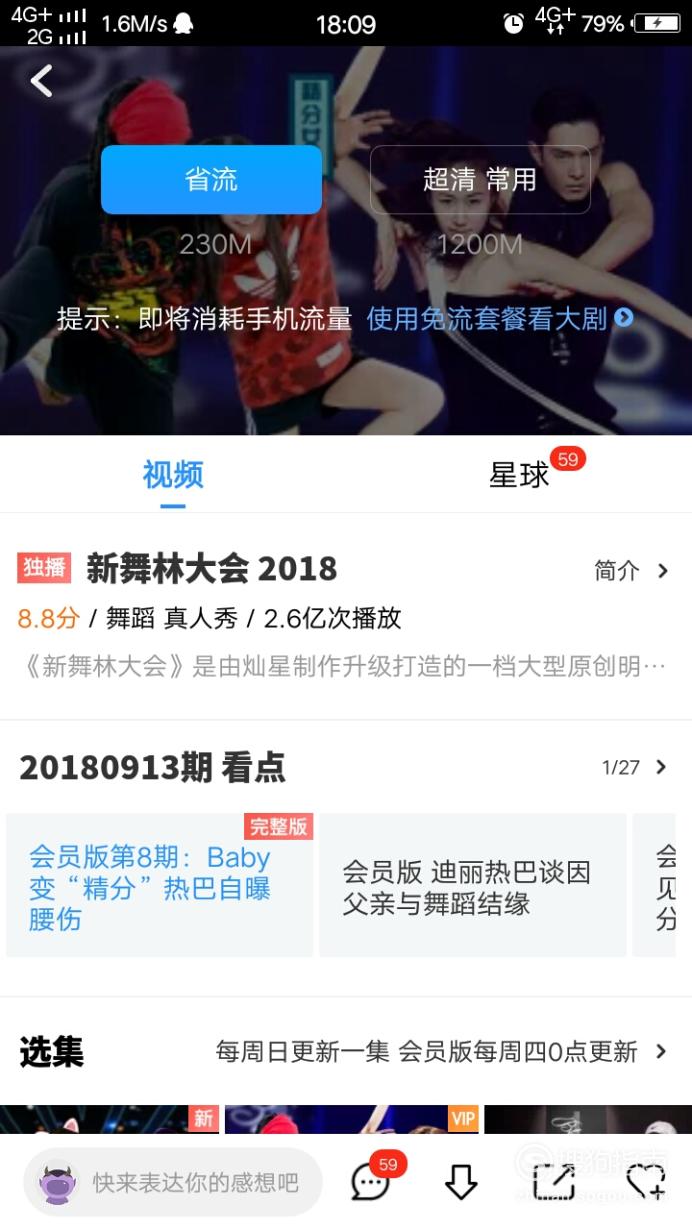Switch to the 星球 tab
The width and height of the screenshot is (692, 1230).
pos(519,475)
